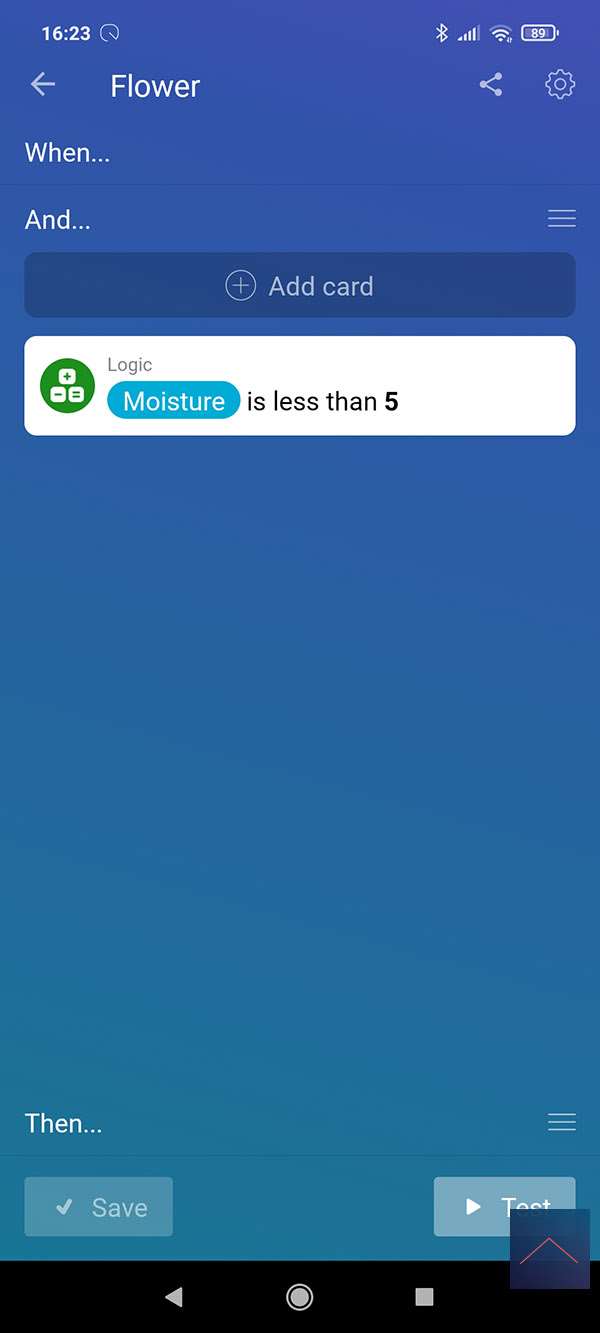The height and width of the screenshot is (1333, 600).
Task: Expand the When section
Action: tap(67, 153)
